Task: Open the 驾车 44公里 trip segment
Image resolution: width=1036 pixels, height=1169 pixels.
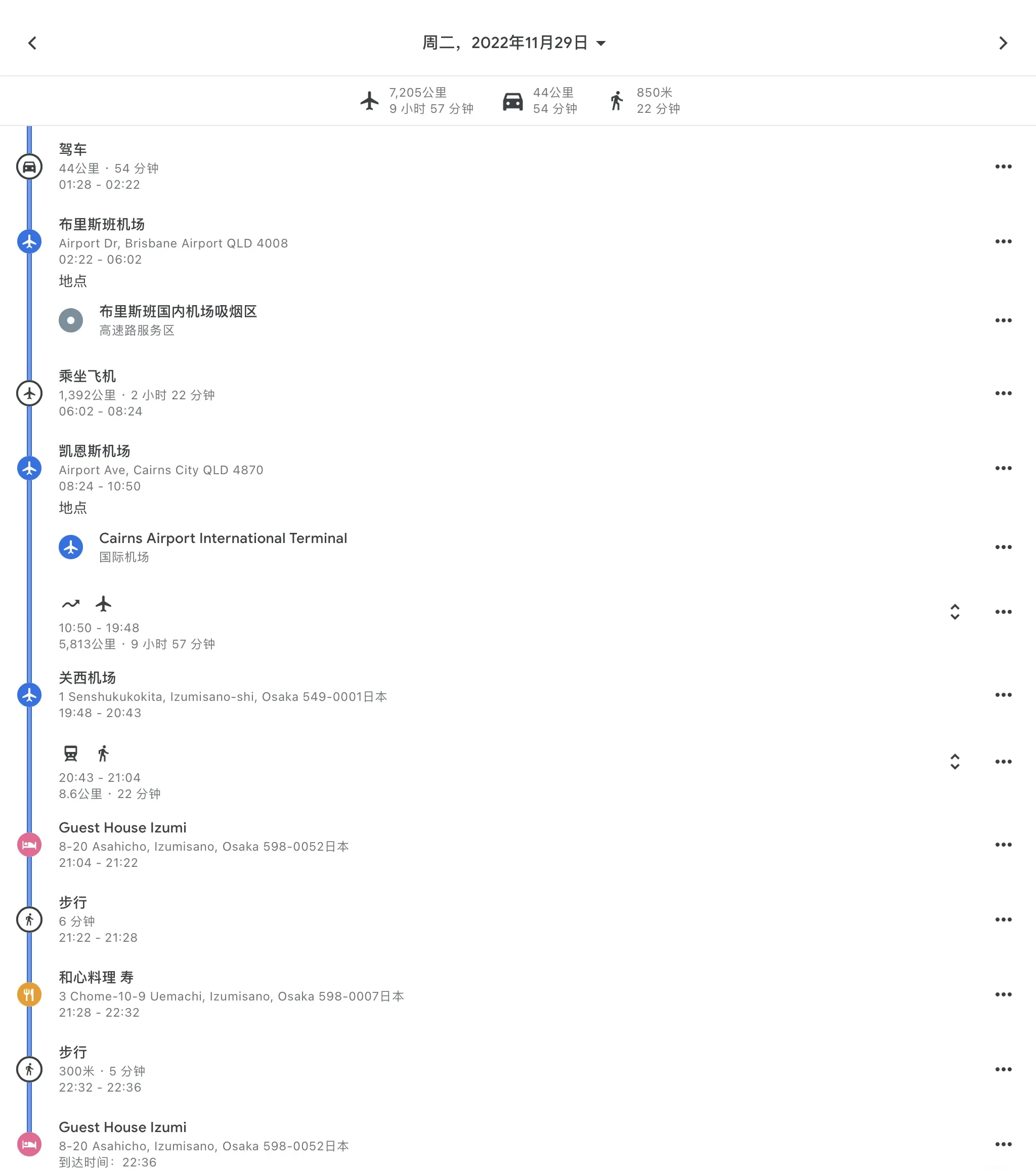Action: coord(109,167)
